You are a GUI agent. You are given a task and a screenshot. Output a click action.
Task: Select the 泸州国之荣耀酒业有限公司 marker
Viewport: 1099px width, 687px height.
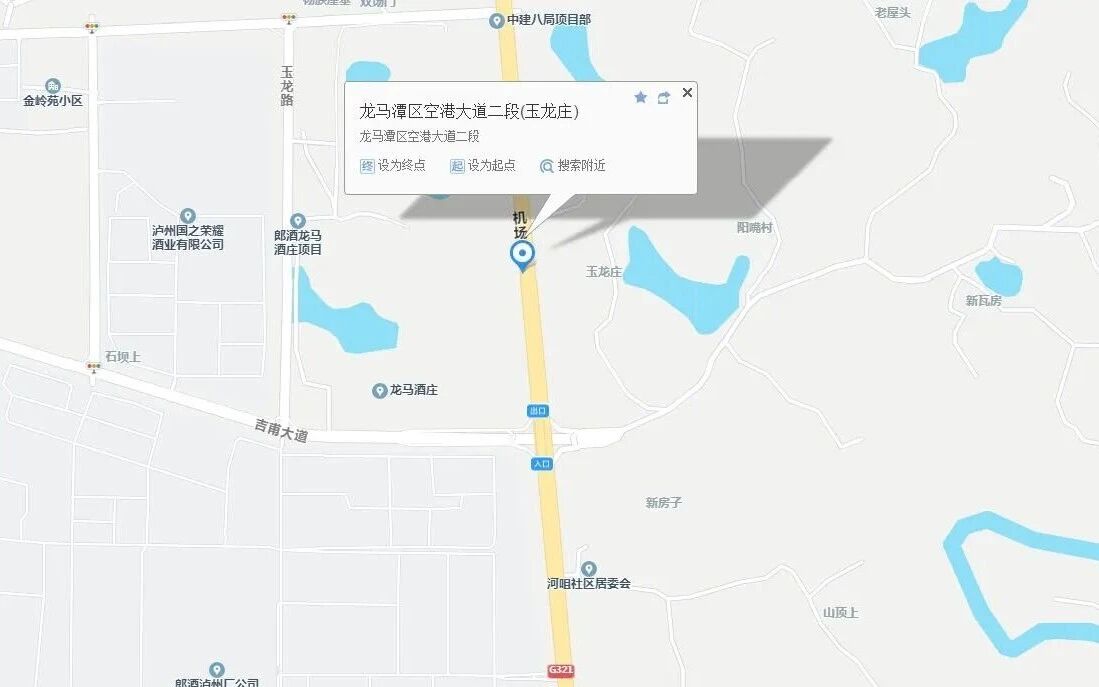tap(188, 216)
